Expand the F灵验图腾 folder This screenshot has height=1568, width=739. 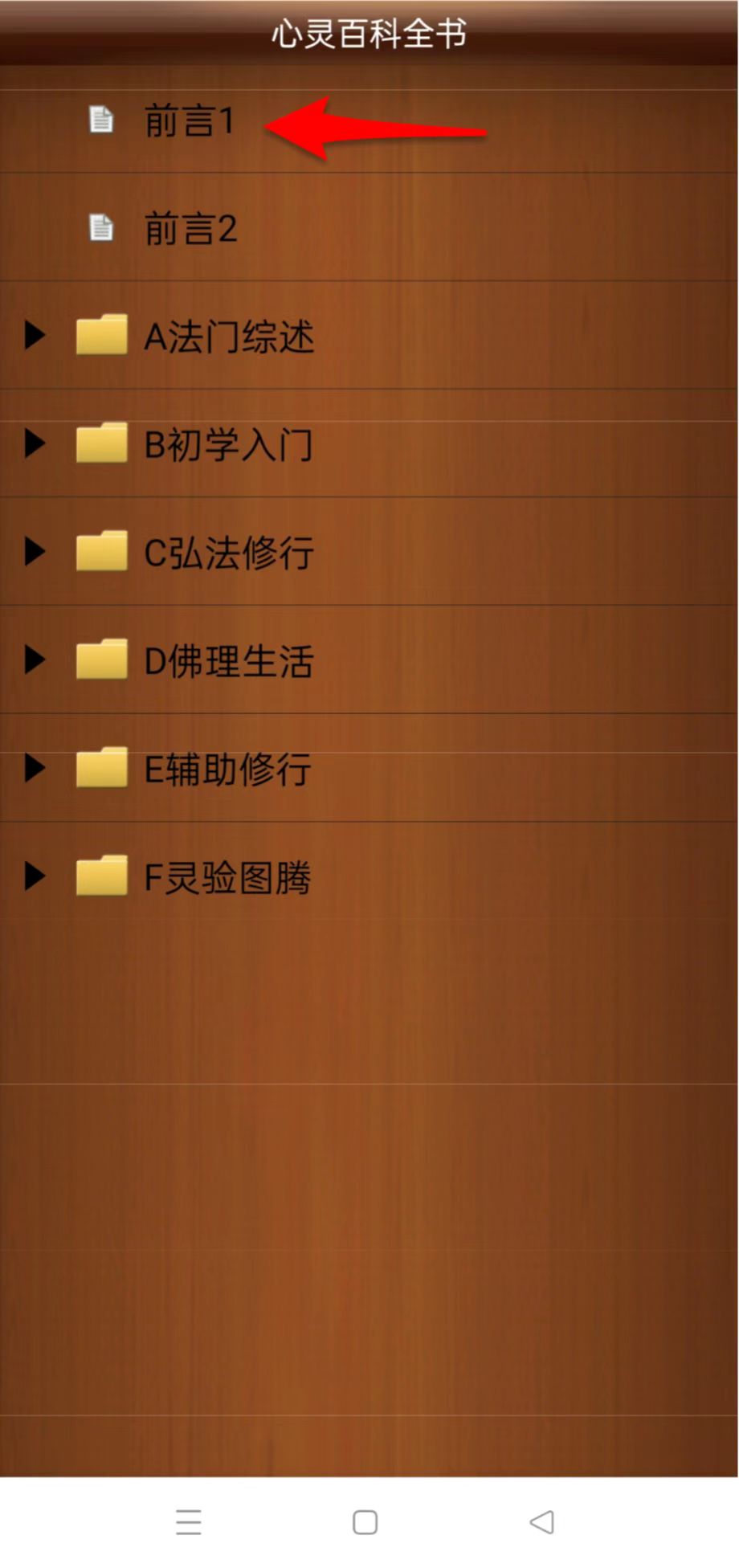(x=35, y=876)
